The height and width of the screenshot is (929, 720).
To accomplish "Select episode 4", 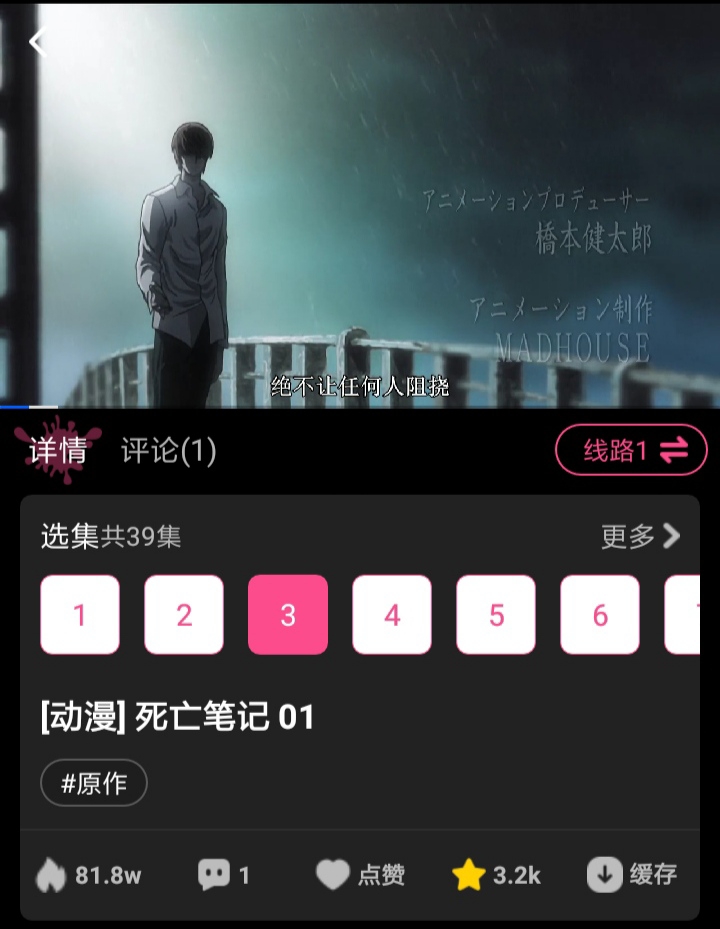I will pyautogui.click(x=392, y=615).
